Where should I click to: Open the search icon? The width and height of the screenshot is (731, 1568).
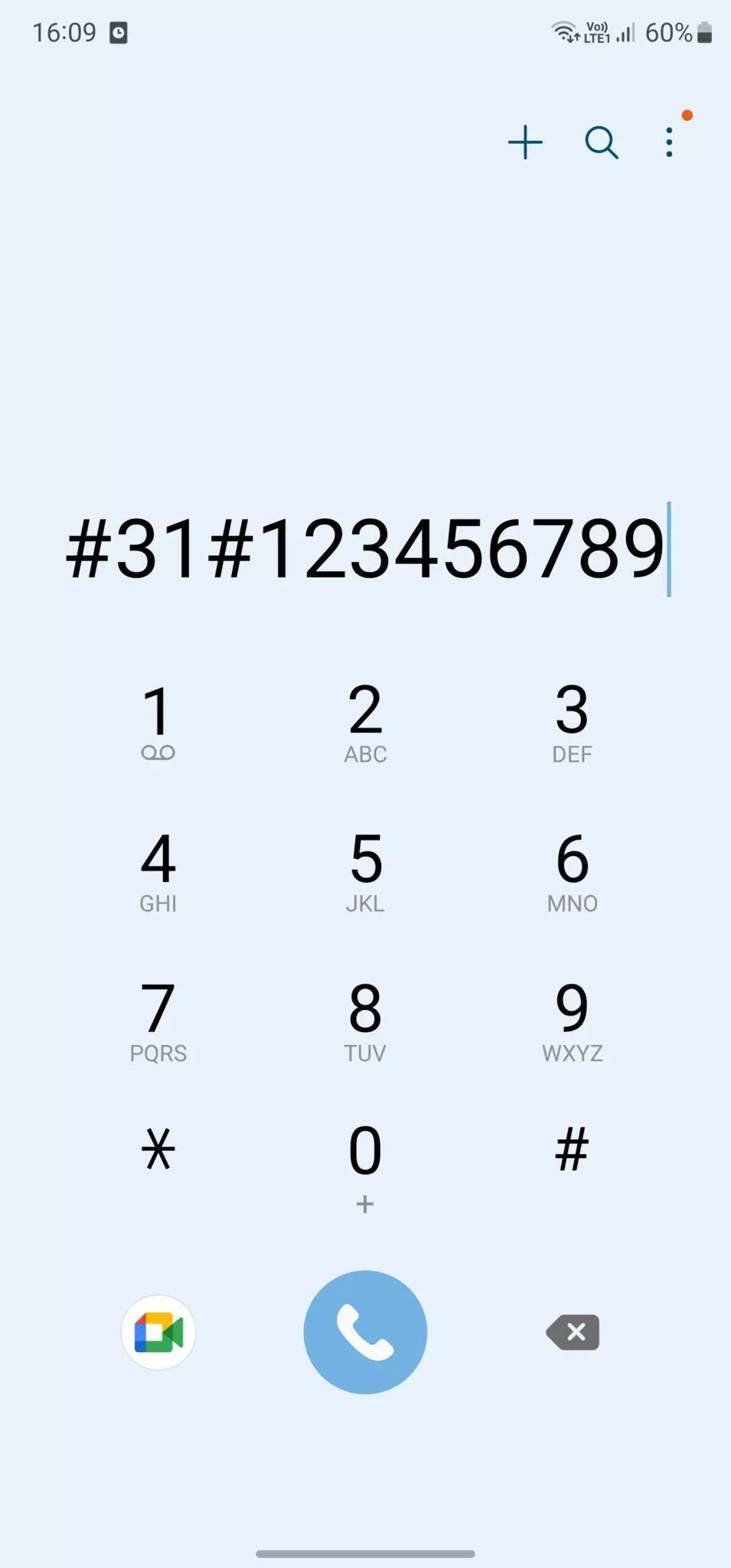coord(602,142)
